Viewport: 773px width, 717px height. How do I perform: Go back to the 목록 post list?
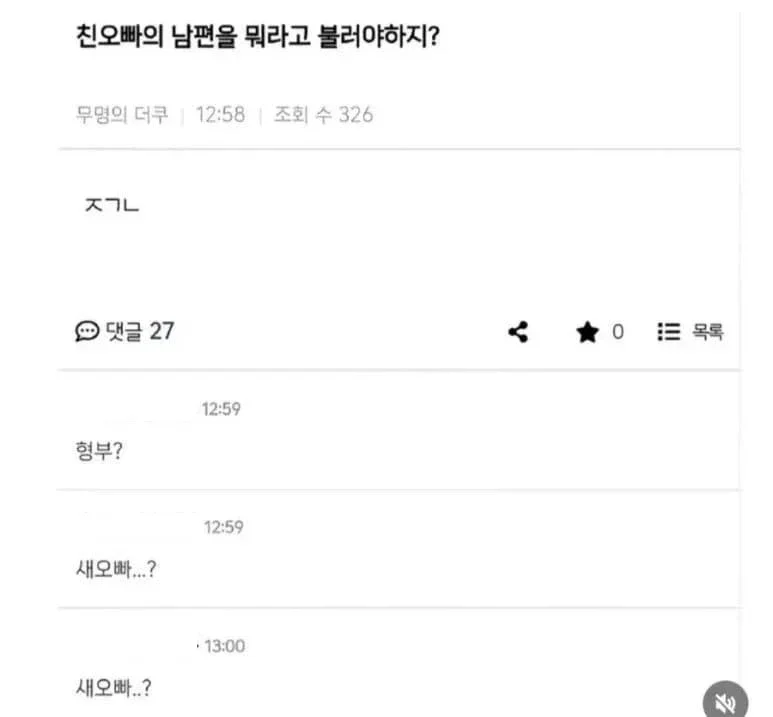point(690,332)
